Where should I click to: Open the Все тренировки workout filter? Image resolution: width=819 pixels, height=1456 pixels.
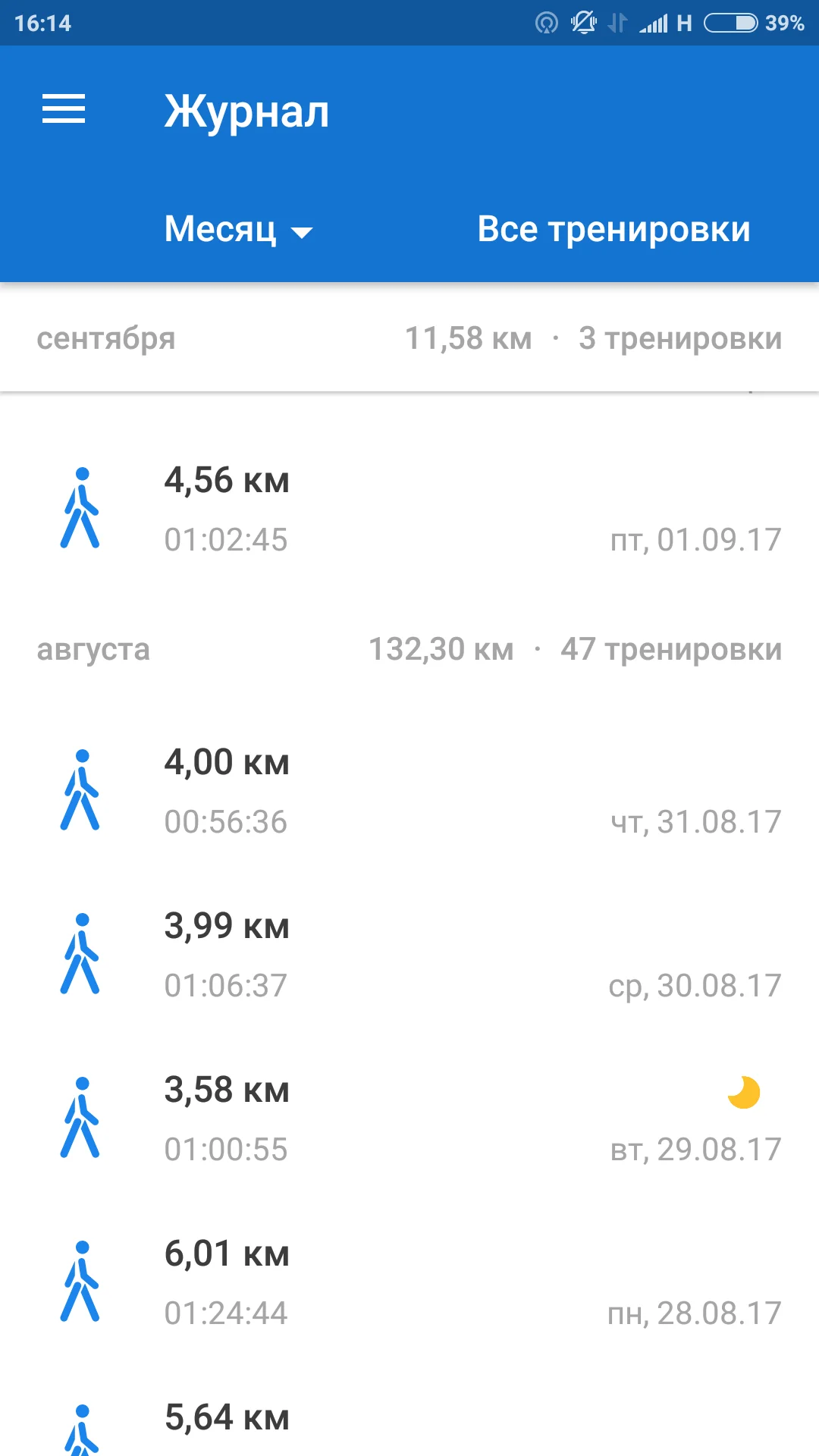tap(613, 229)
